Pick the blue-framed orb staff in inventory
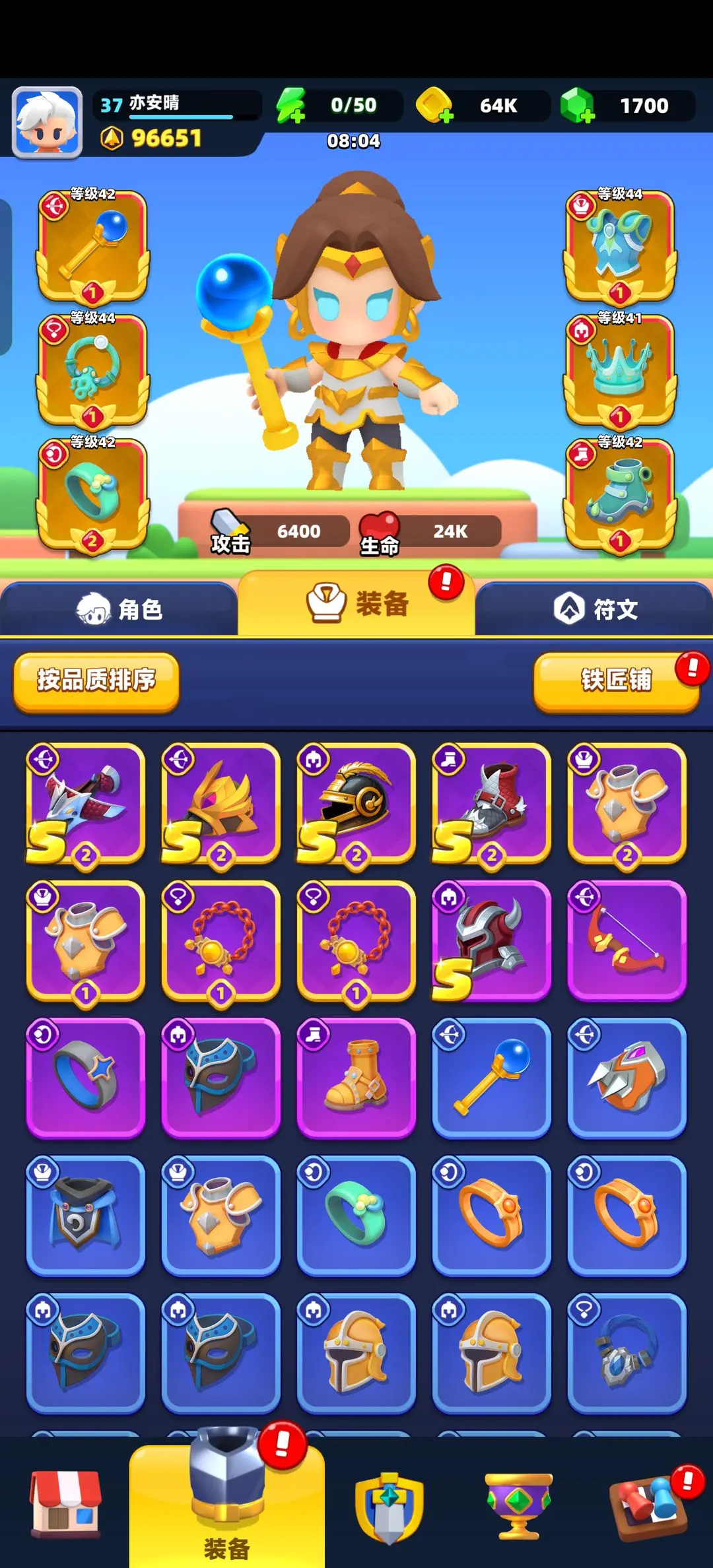 491,1078
